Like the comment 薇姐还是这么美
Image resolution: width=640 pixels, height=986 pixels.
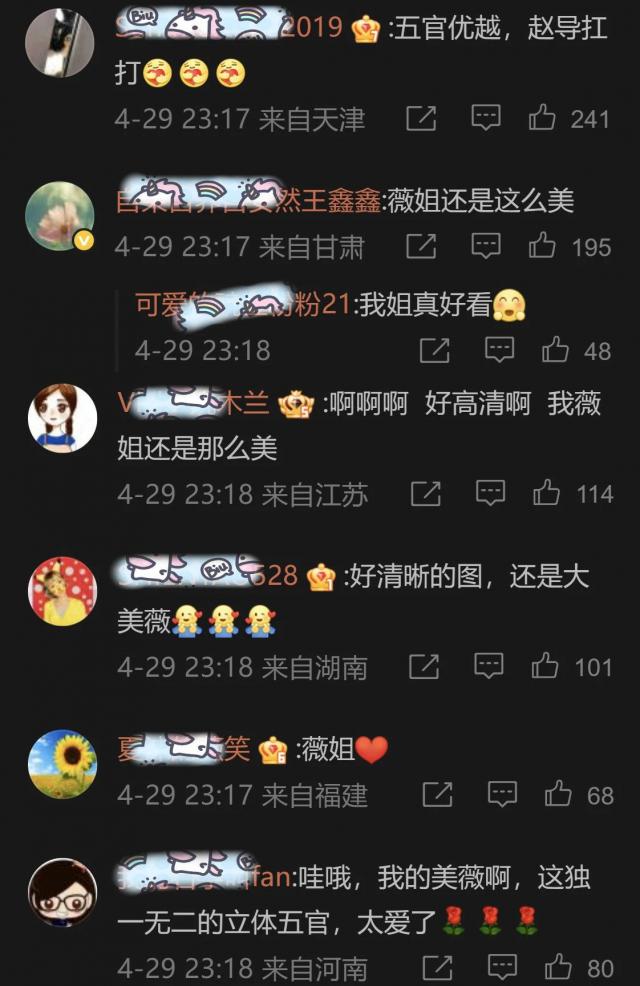tap(543, 246)
